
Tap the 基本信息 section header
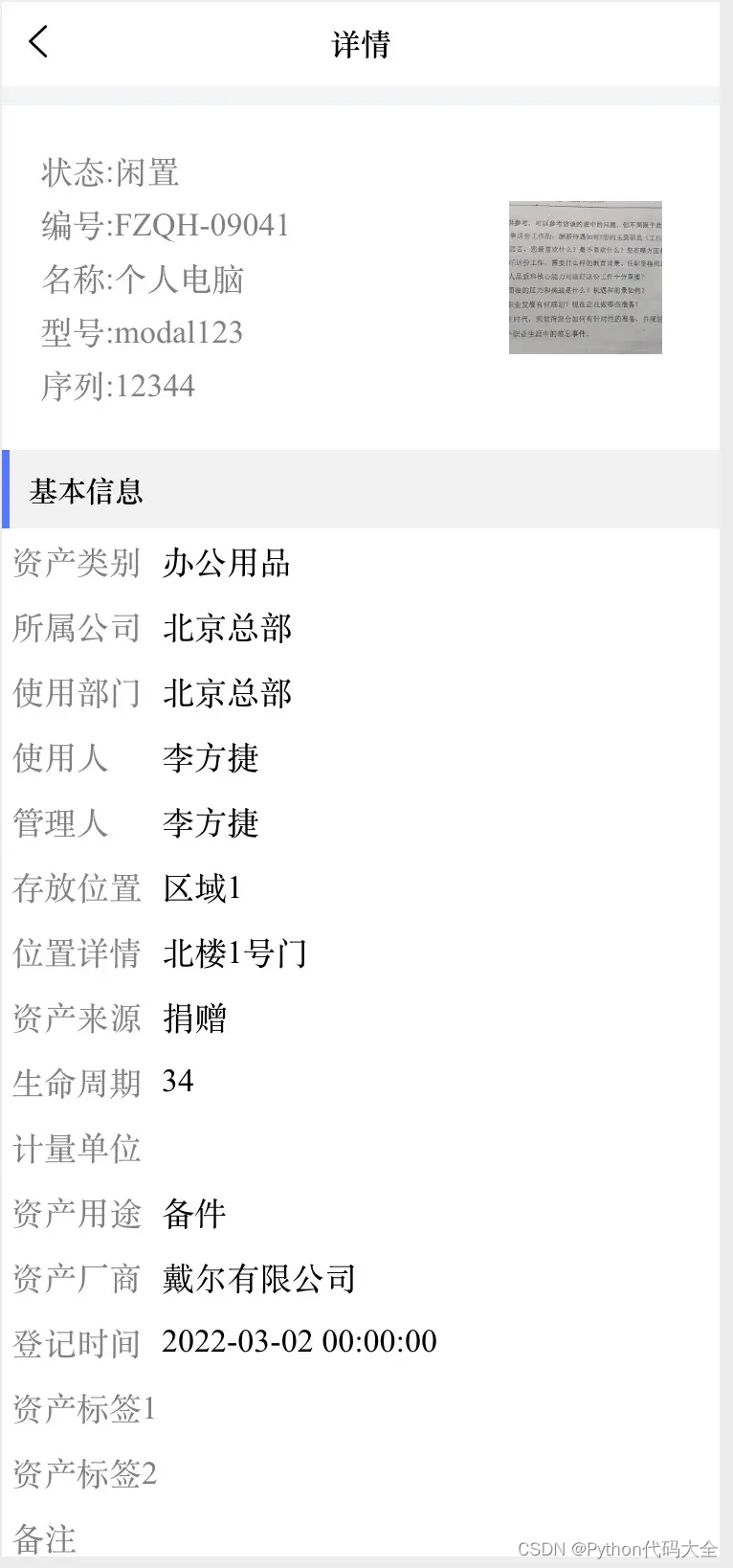click(86, 490)
